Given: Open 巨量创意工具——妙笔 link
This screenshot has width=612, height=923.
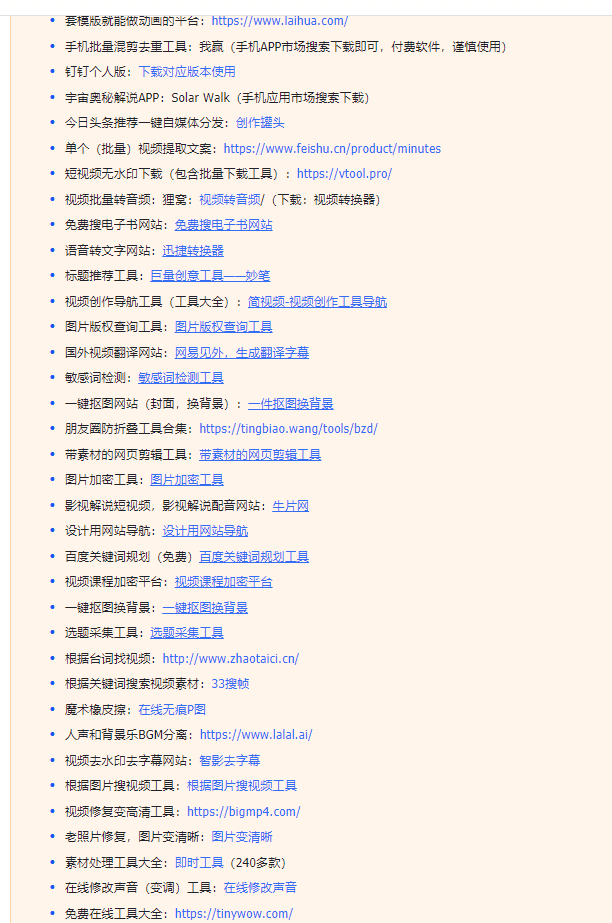Looking at the screenshot, I should [x=210, y=276].
